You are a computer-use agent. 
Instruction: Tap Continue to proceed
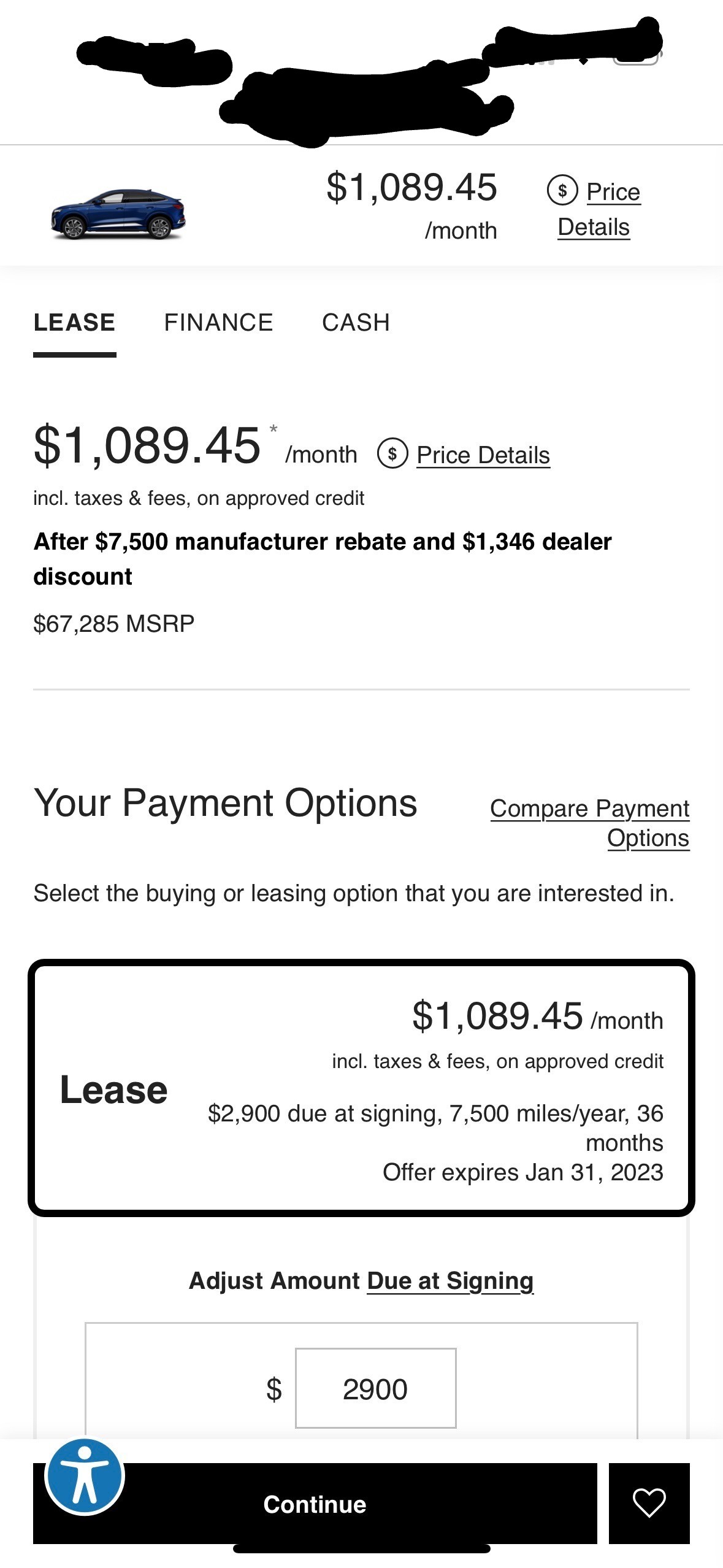(x=315, y=1504)
